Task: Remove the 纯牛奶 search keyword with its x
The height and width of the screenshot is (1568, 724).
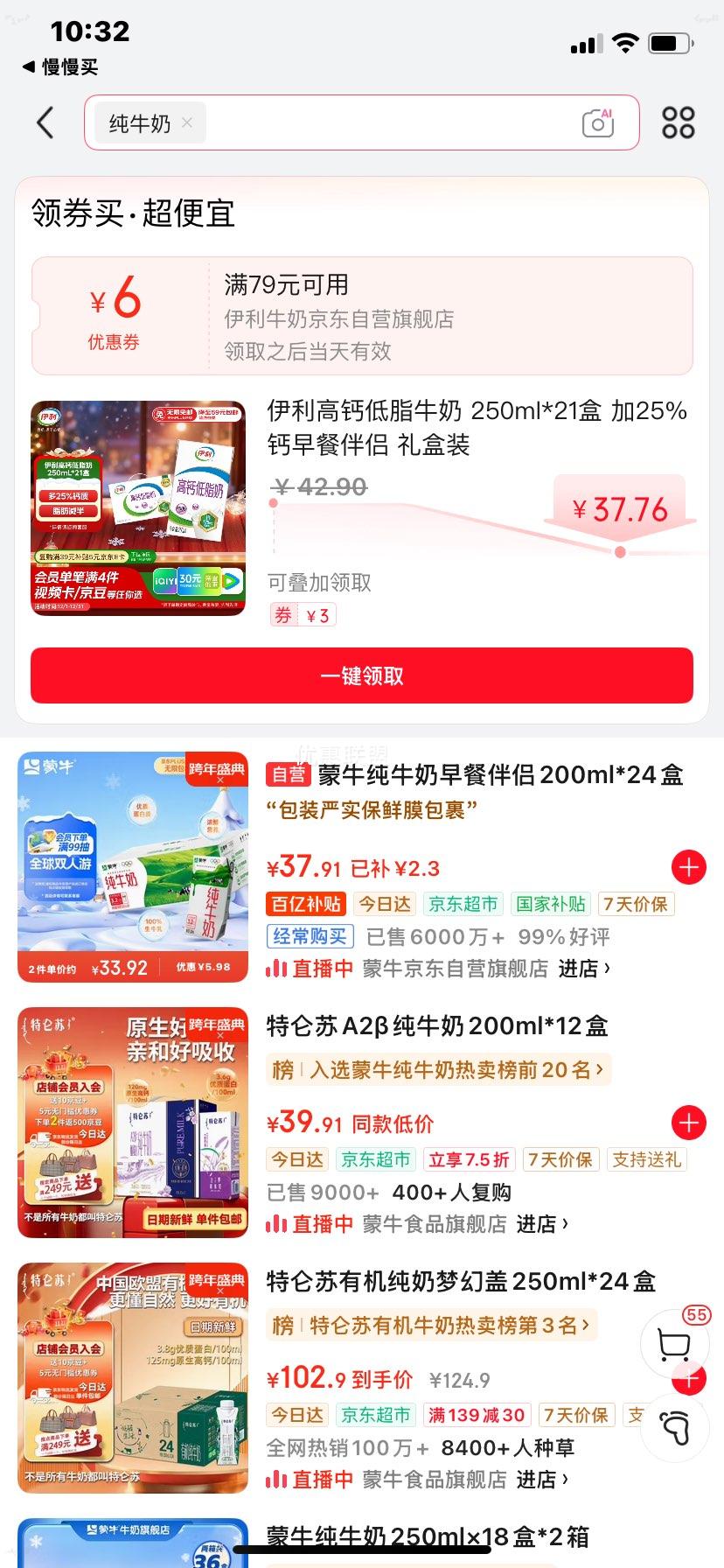Action: point(186,122)
